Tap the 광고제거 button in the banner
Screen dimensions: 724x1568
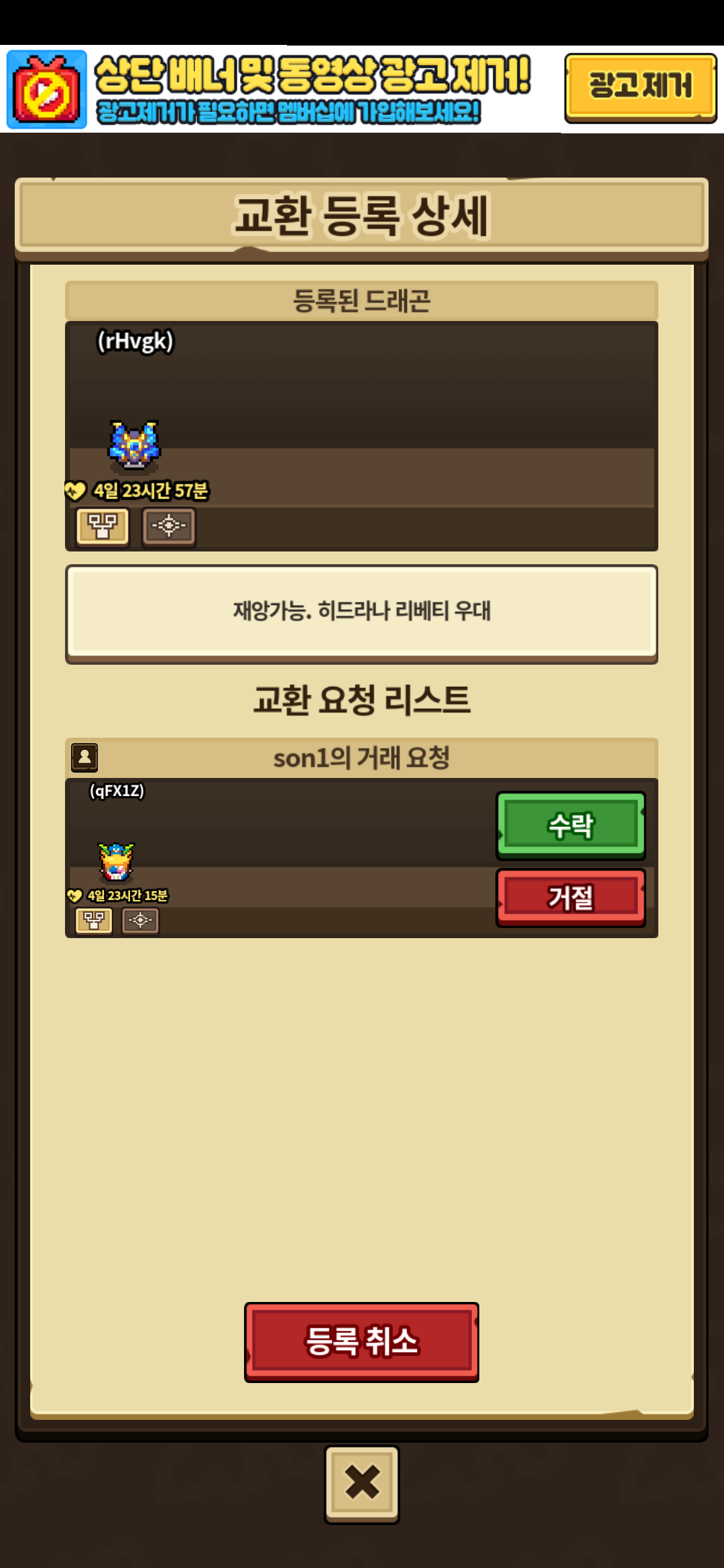coord(640,87)
